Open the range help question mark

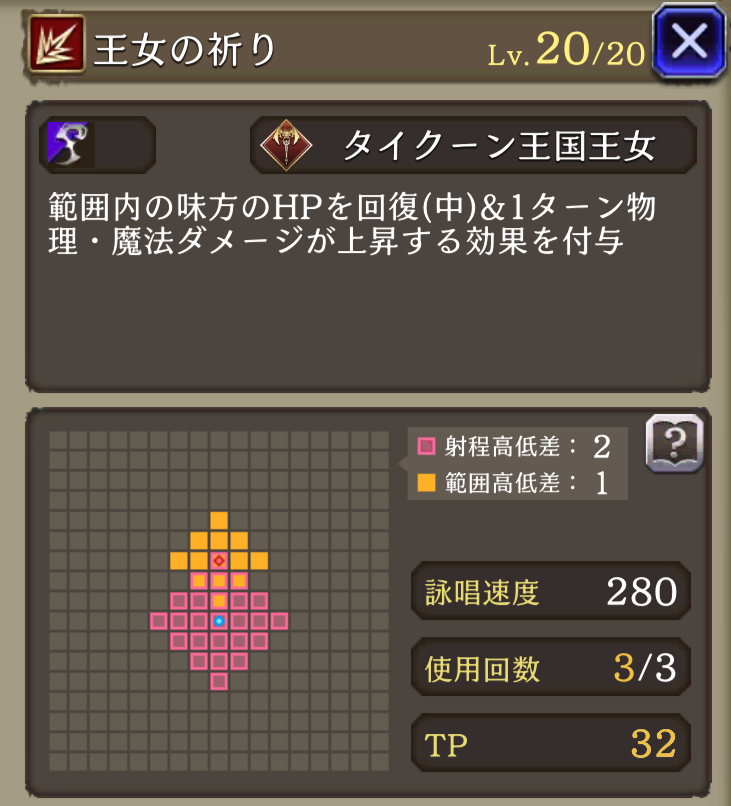tap(675, 443)
